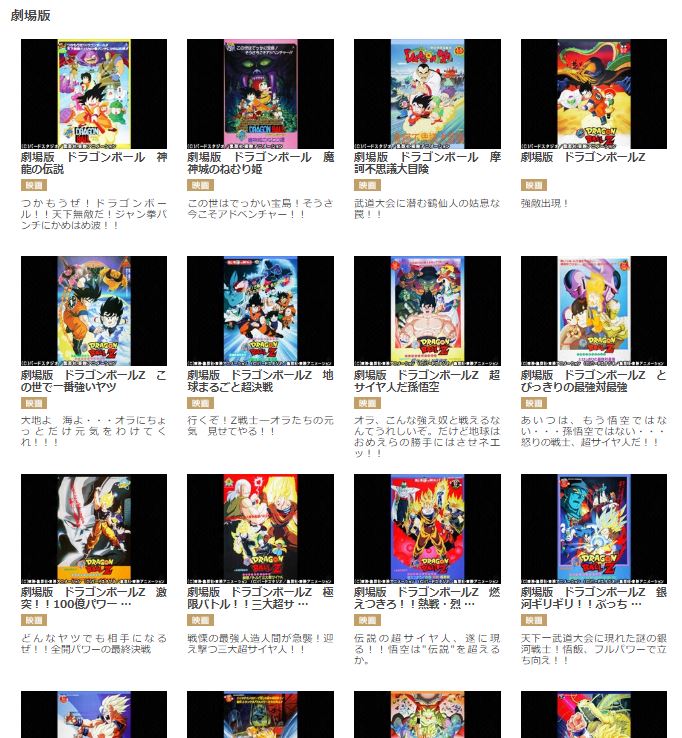Image resolution: width=682 pixels, height=738 pixels.
Task: Open ドラゴンボールZ この世で一番強いヤツ
Action: pos(93,310)
